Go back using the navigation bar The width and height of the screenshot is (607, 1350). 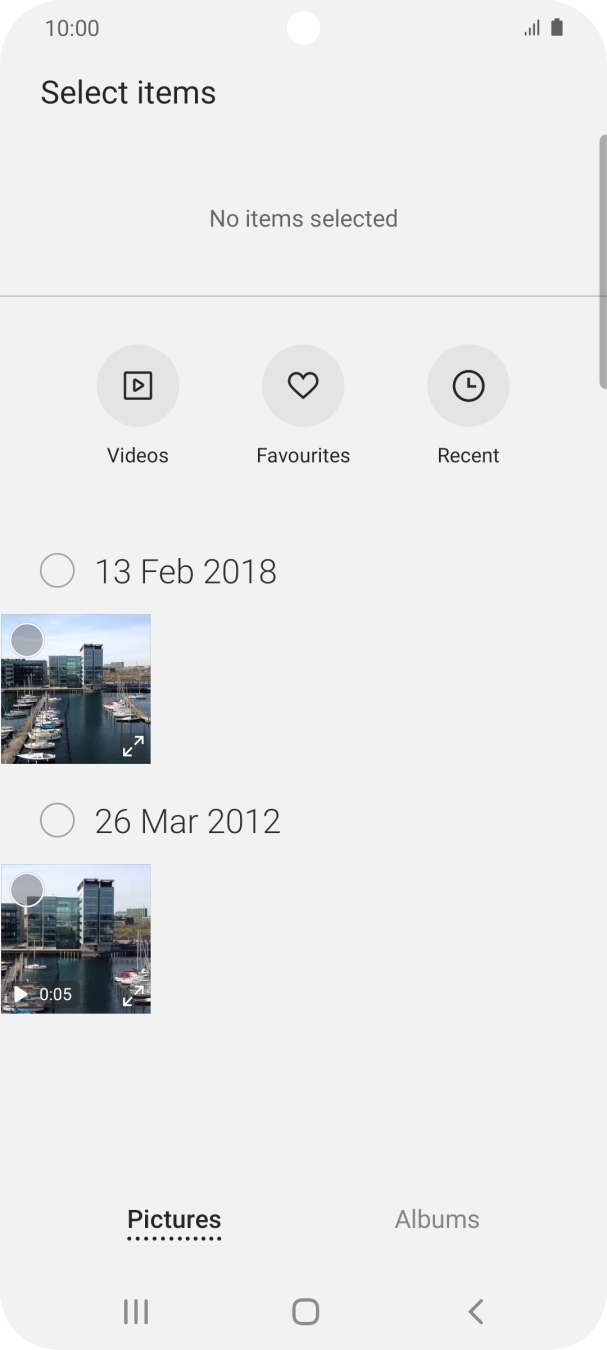476,1311
